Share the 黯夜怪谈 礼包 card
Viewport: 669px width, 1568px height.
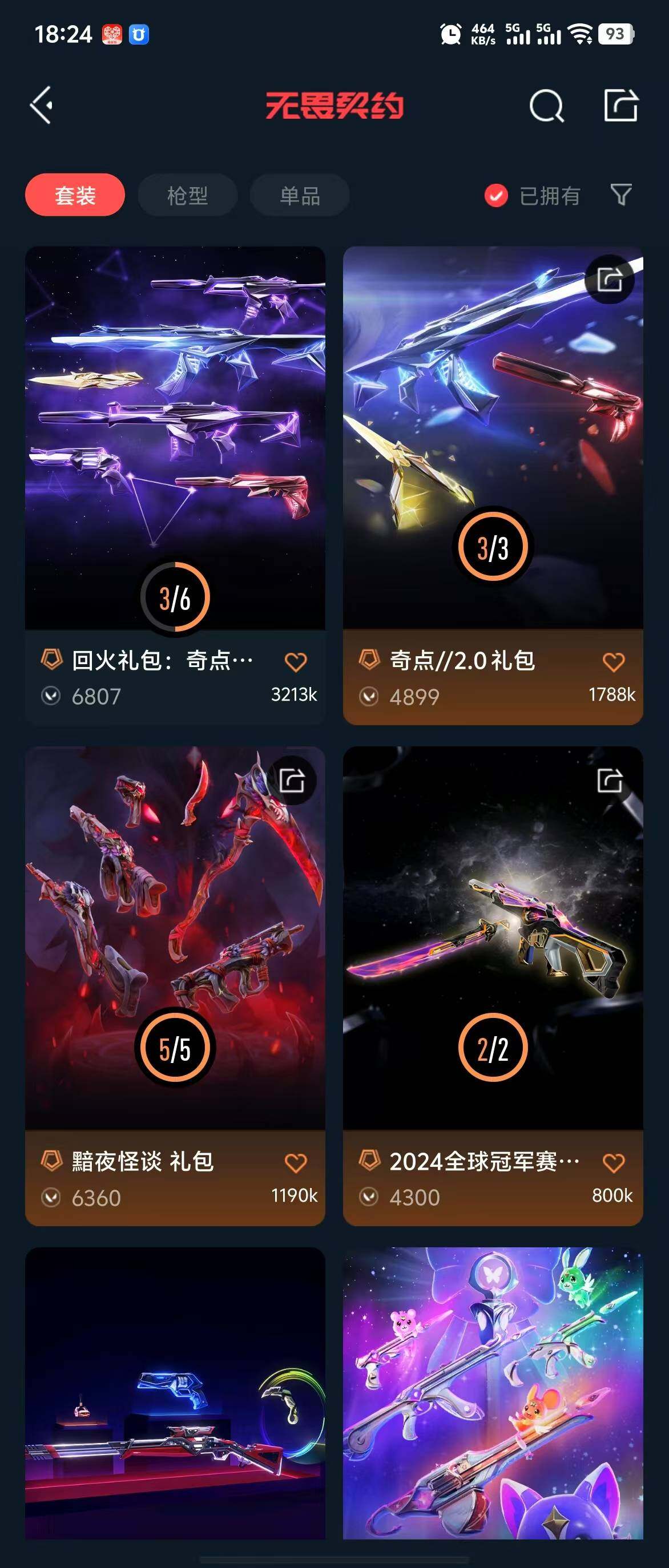[292, 781]
